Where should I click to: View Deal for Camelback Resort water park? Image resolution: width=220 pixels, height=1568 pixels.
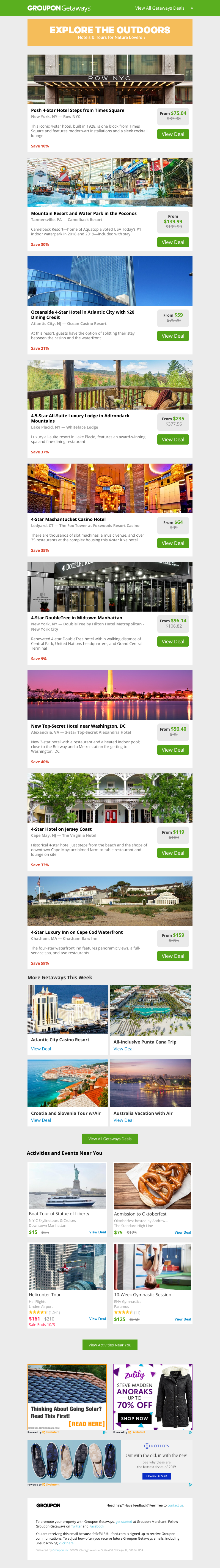(173, 242)
